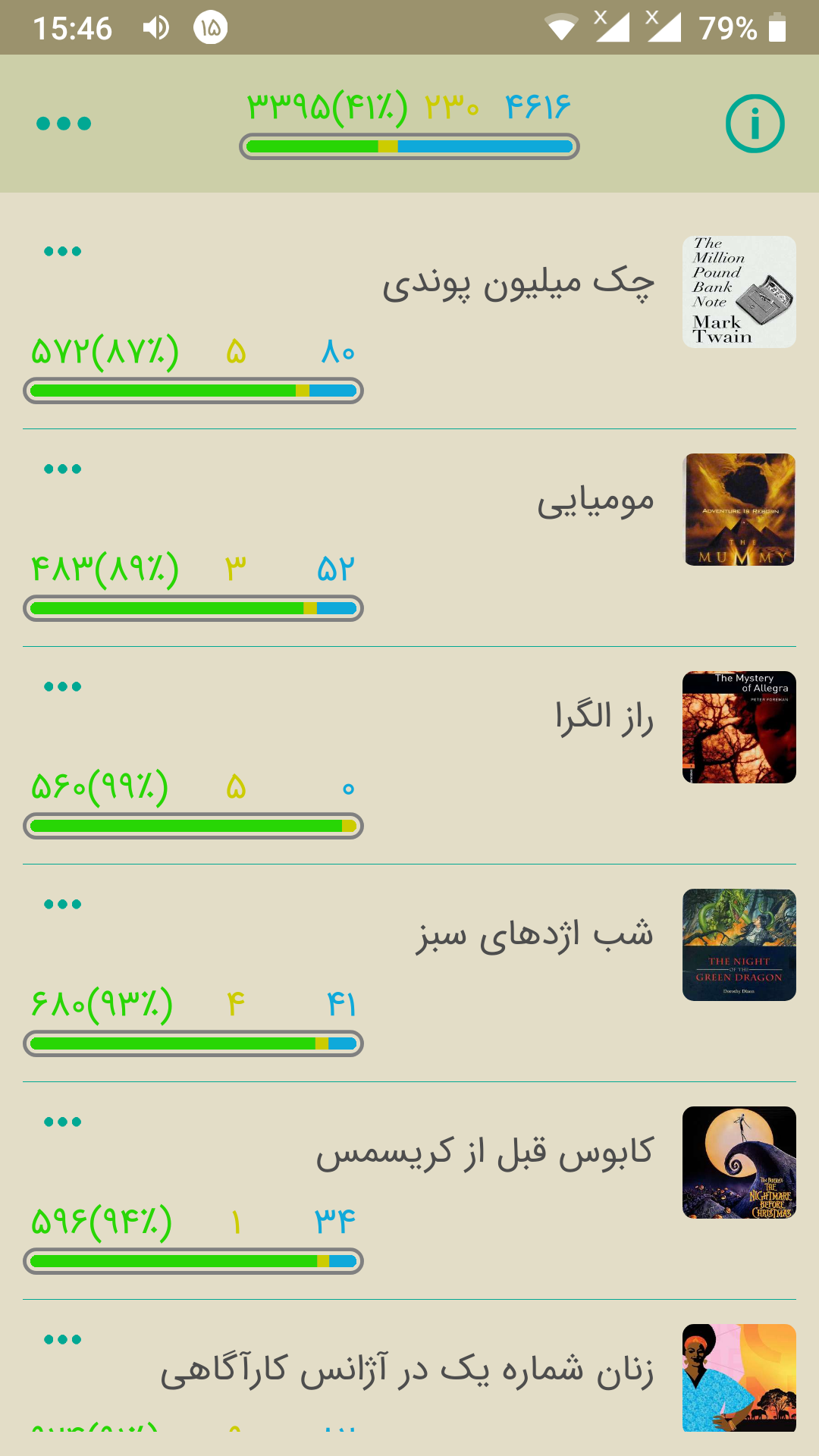Tap three dots above شب اژدهای سبز

[63, 905]
